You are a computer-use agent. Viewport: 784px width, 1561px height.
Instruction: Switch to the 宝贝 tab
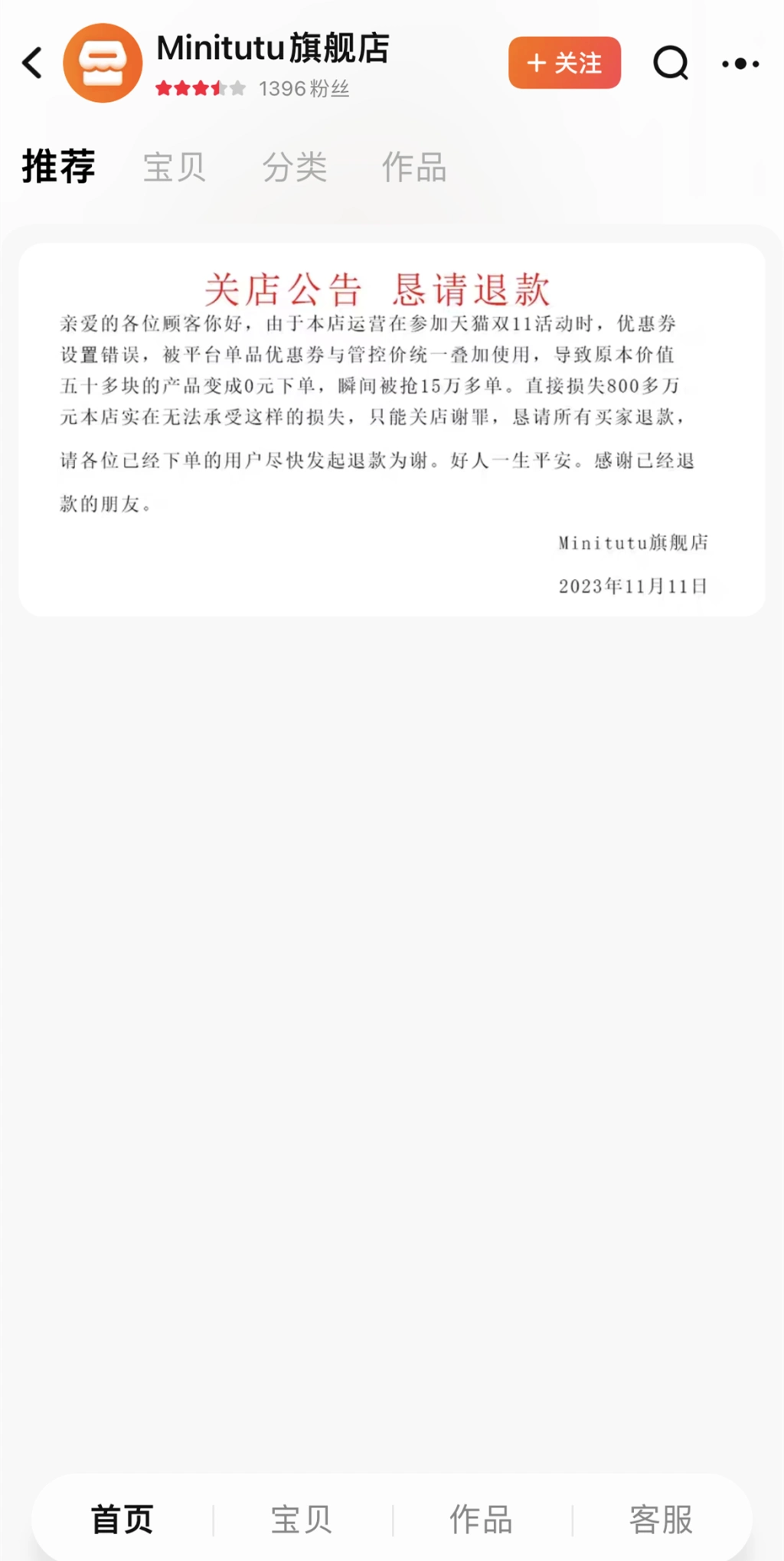174,167
